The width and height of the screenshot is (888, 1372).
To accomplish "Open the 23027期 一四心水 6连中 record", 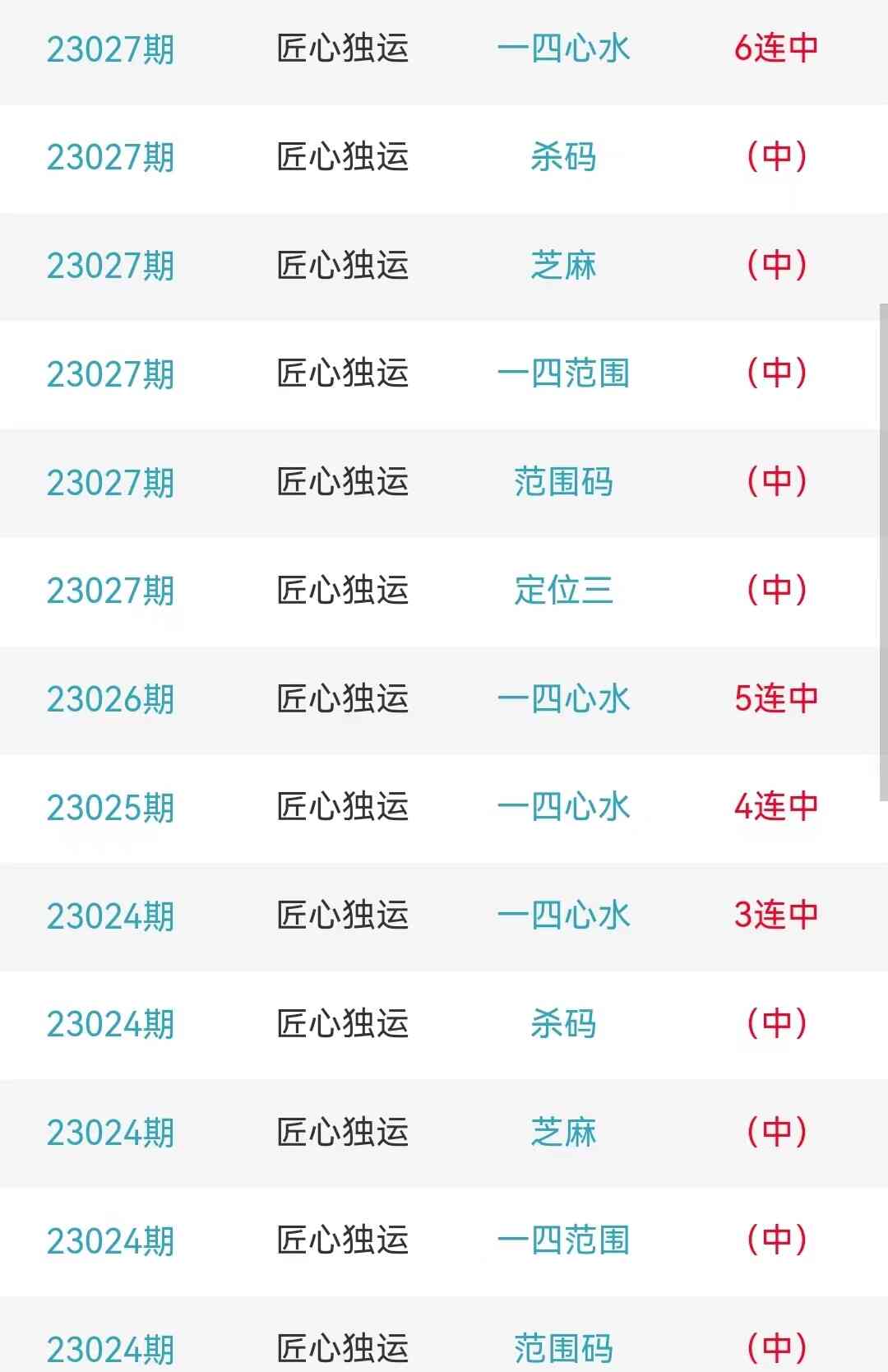I will point(563,49).
